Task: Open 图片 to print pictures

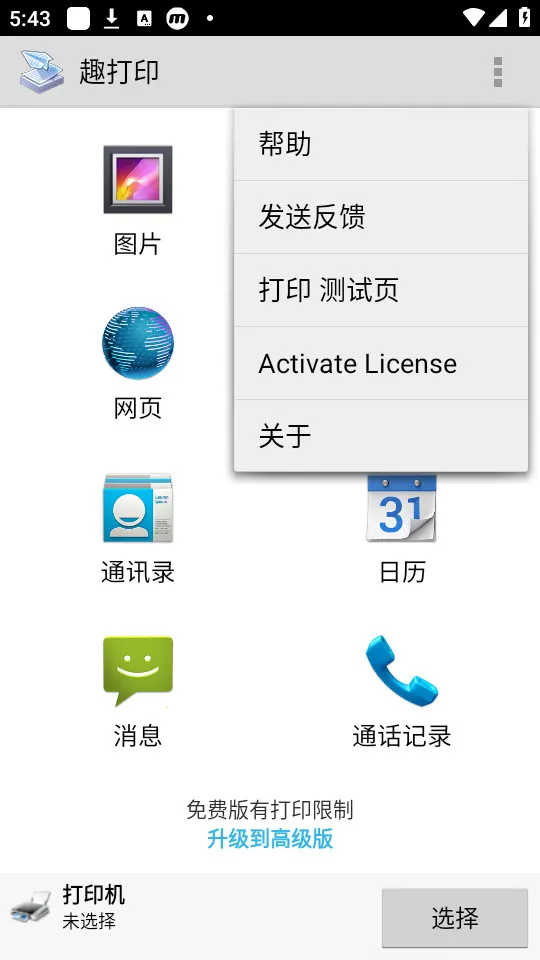Action: [138, 201]
